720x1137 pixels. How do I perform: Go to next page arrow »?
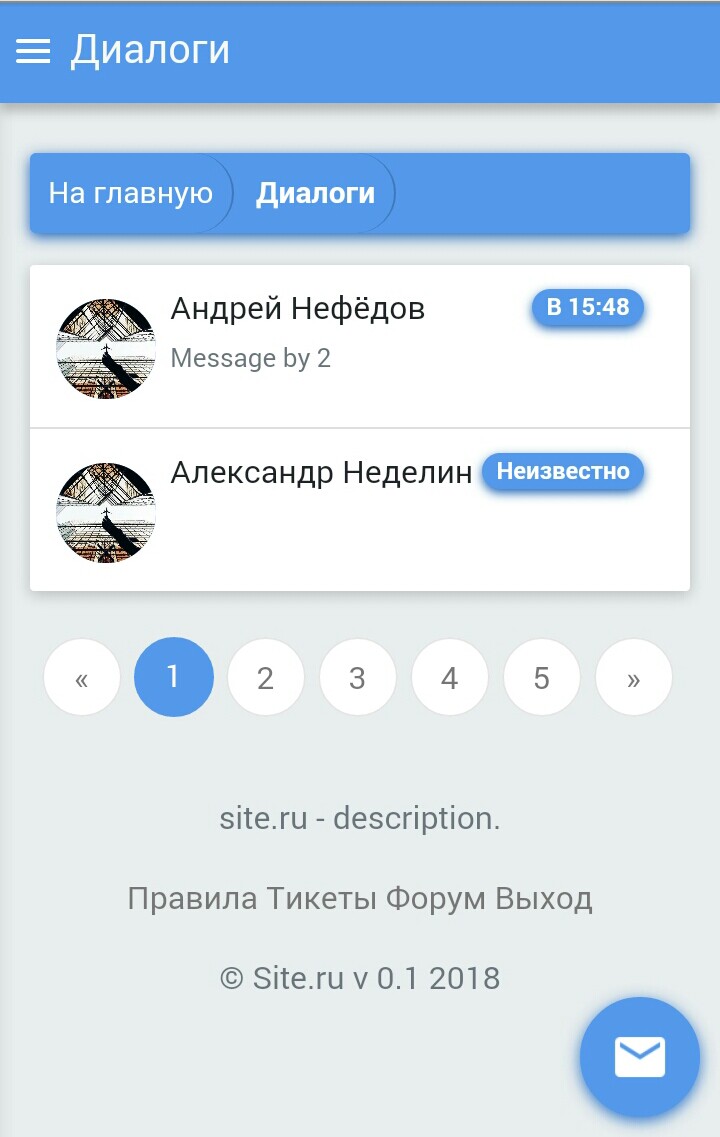tap(633, 678)
